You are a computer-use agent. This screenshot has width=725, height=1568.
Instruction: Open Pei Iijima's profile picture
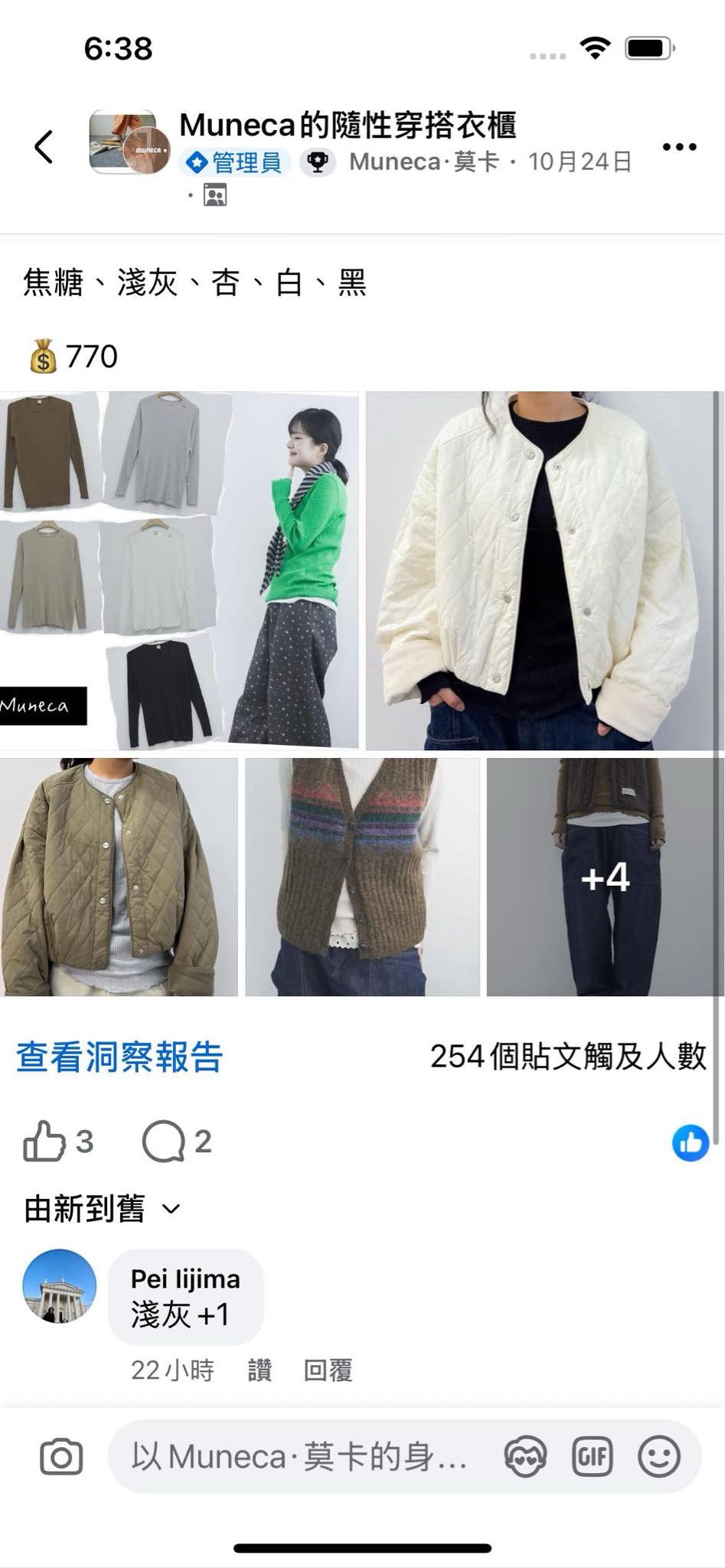60,1286
